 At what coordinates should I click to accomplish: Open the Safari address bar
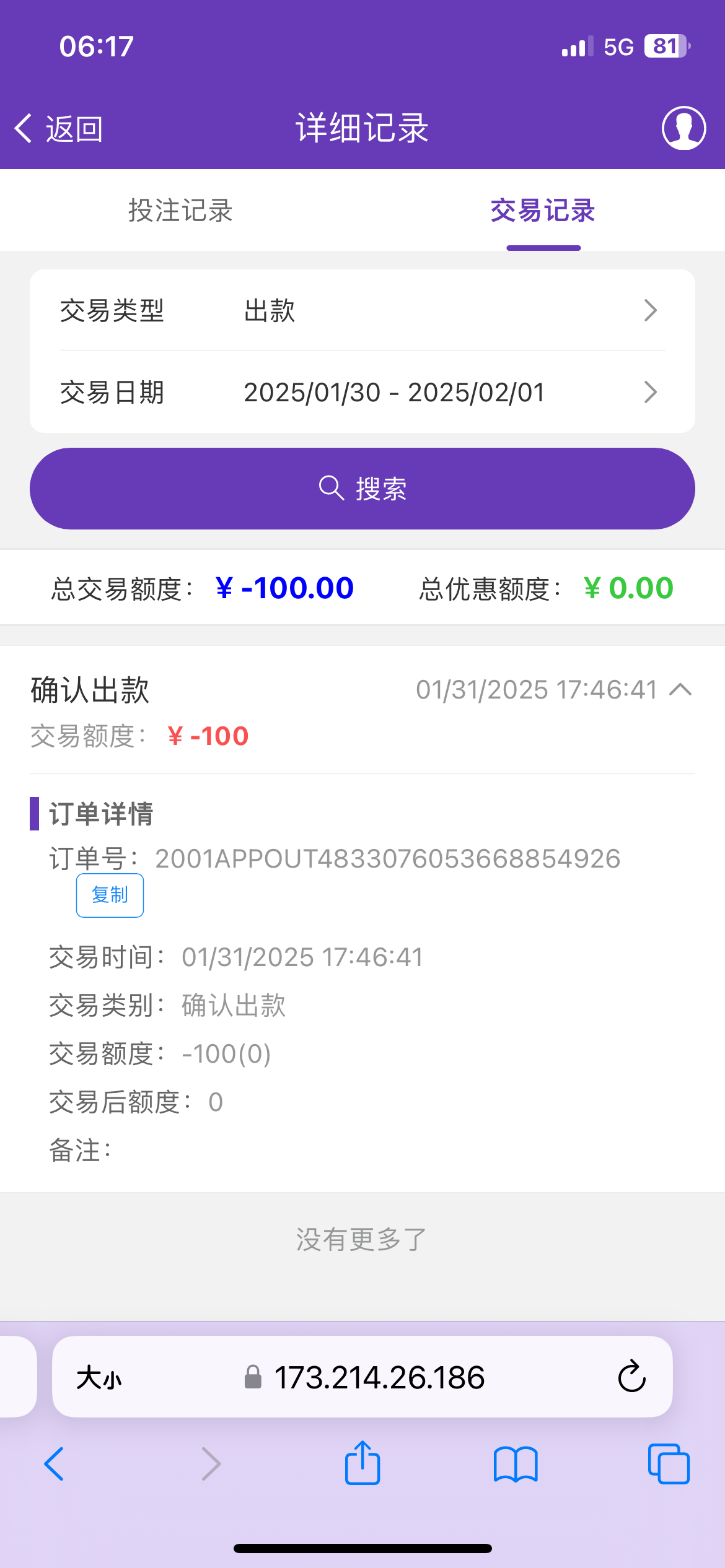click(x=366, y=1377)
